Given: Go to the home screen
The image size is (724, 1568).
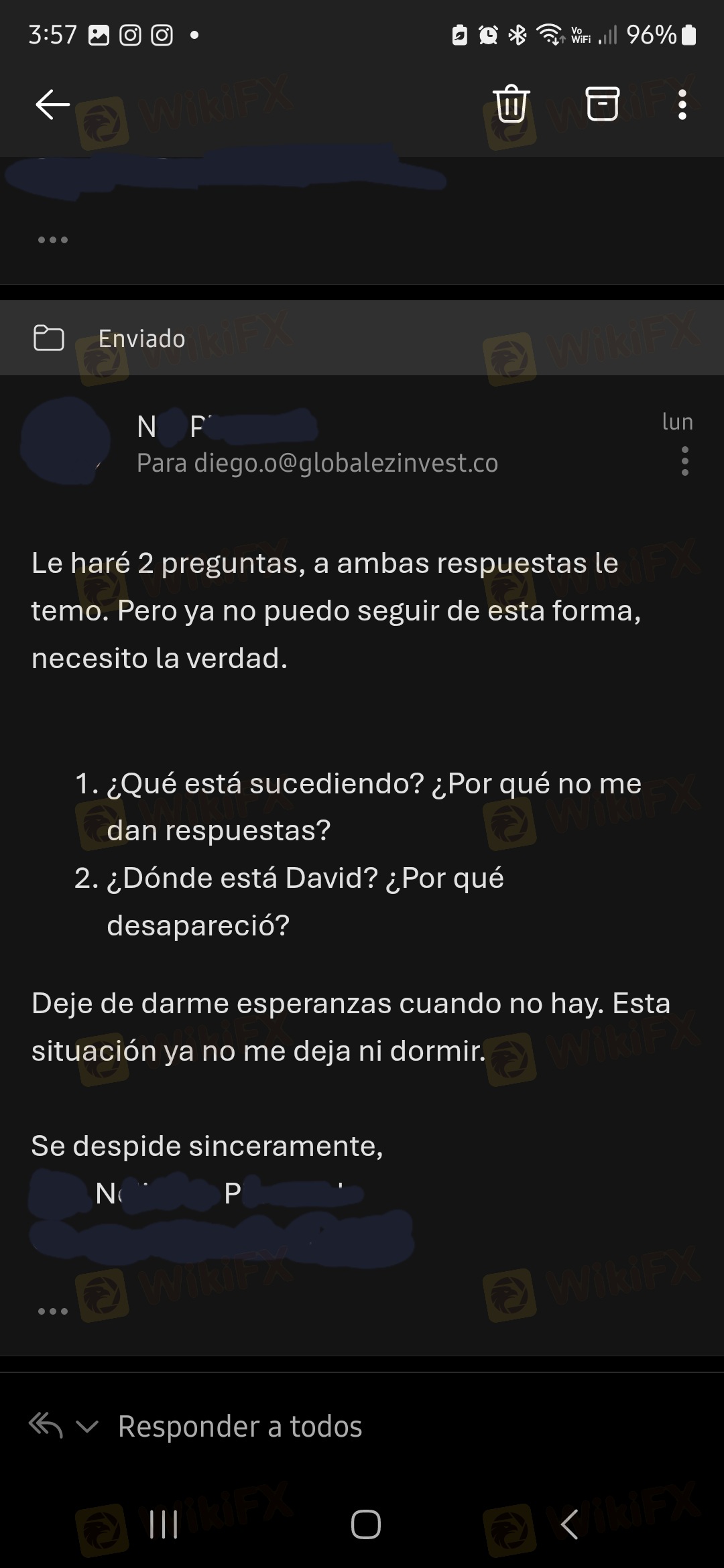Looking at the screenshot, I should [x=365, y=1524].
